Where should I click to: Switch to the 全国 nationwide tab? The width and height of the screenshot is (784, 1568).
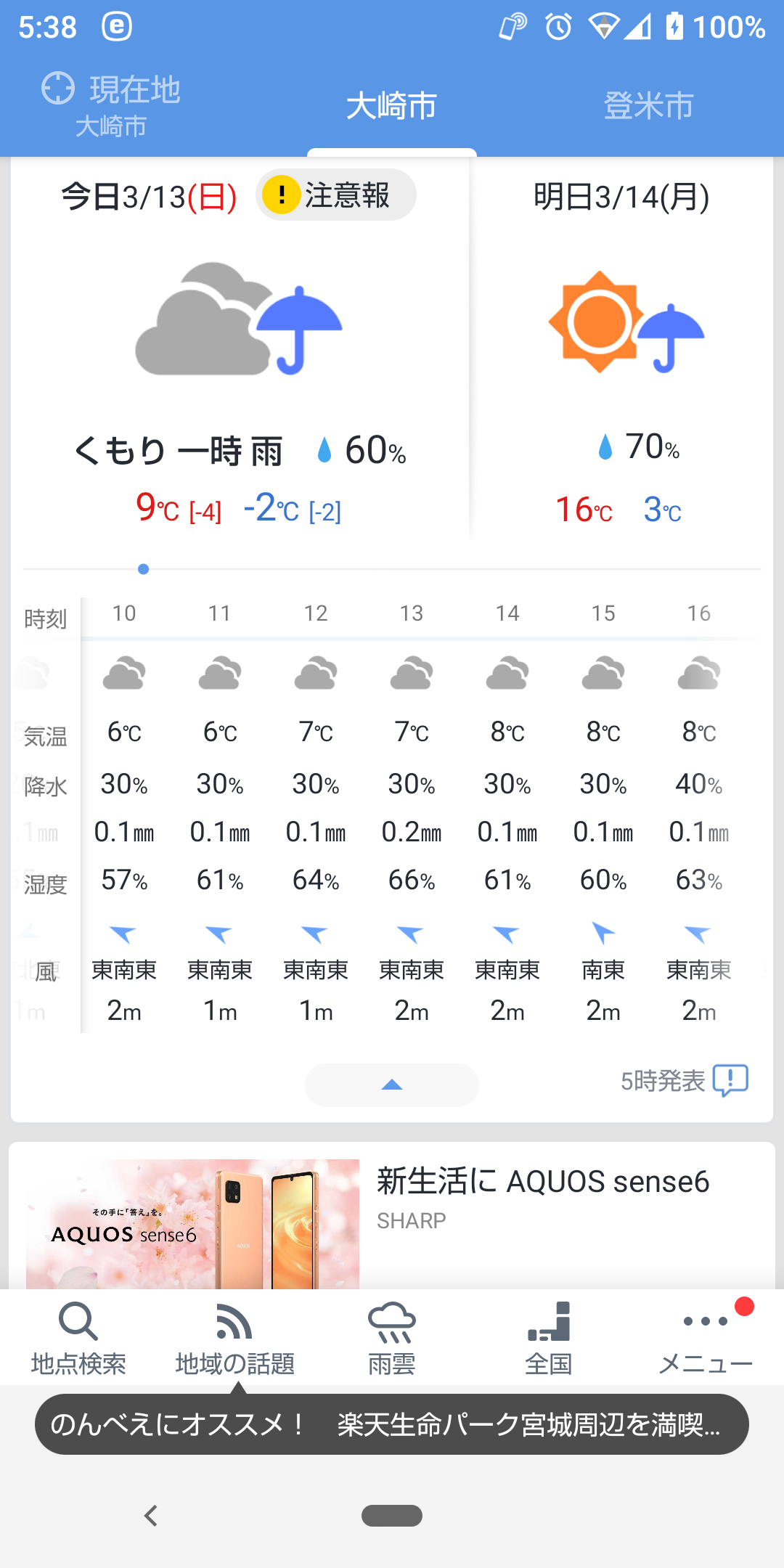549,1339
